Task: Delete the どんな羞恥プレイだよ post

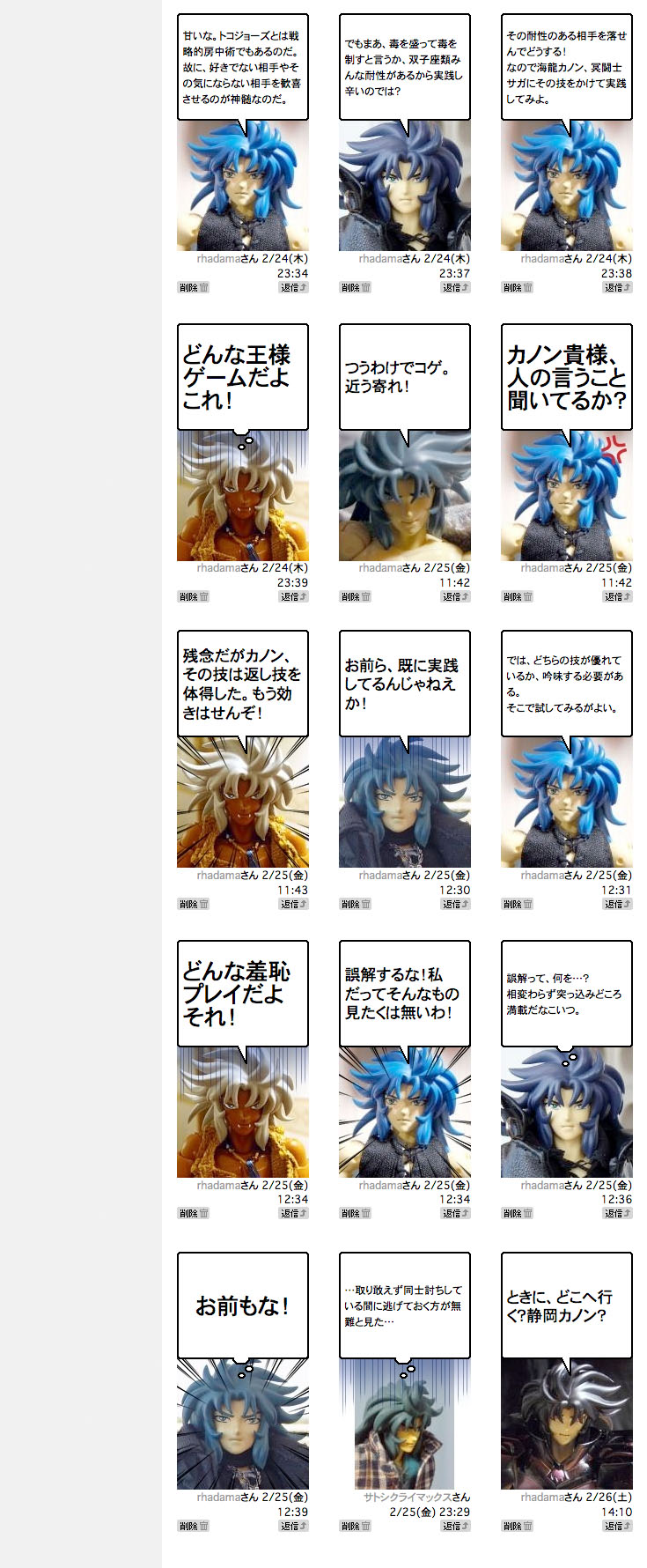Action: pos(193,1214)
